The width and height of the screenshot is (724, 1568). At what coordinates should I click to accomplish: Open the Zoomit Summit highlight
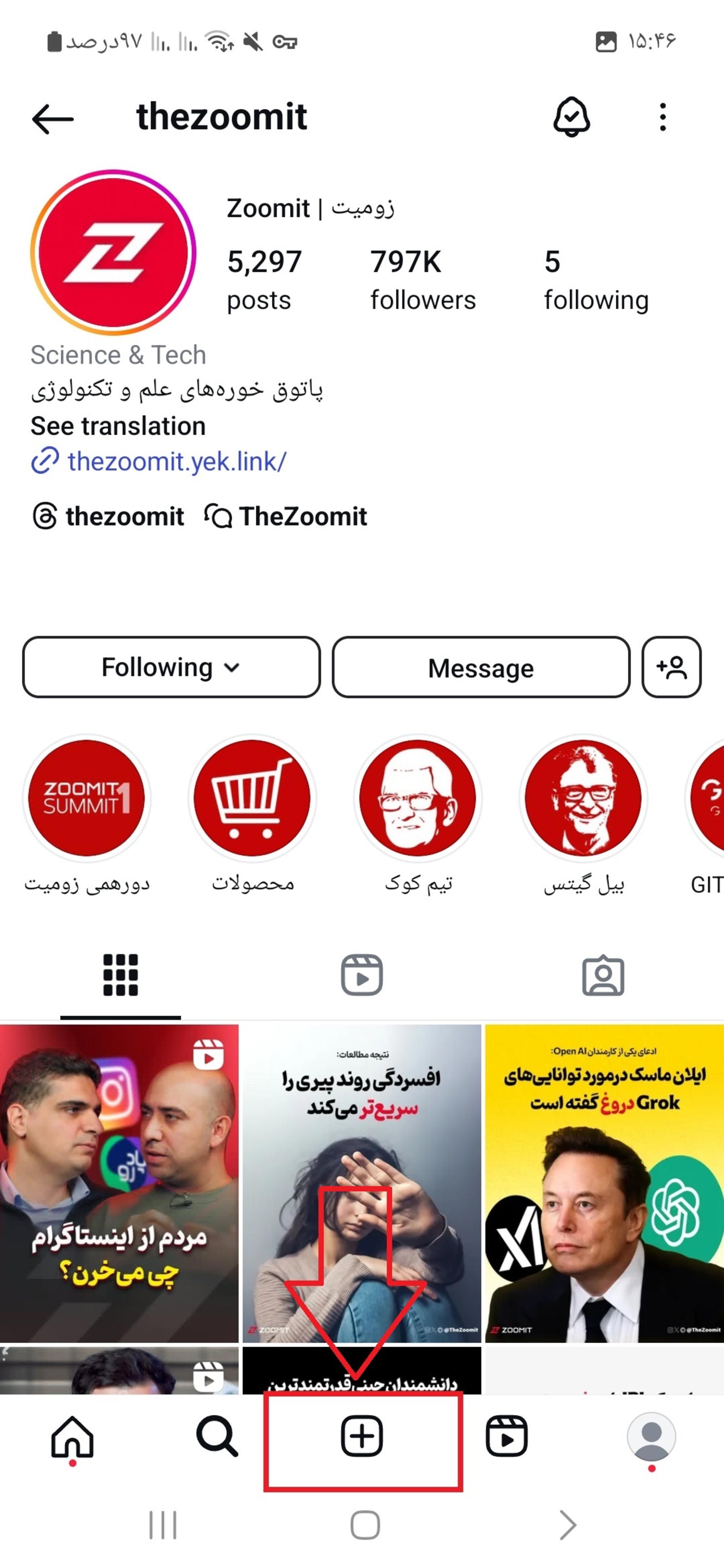point(86,798)
